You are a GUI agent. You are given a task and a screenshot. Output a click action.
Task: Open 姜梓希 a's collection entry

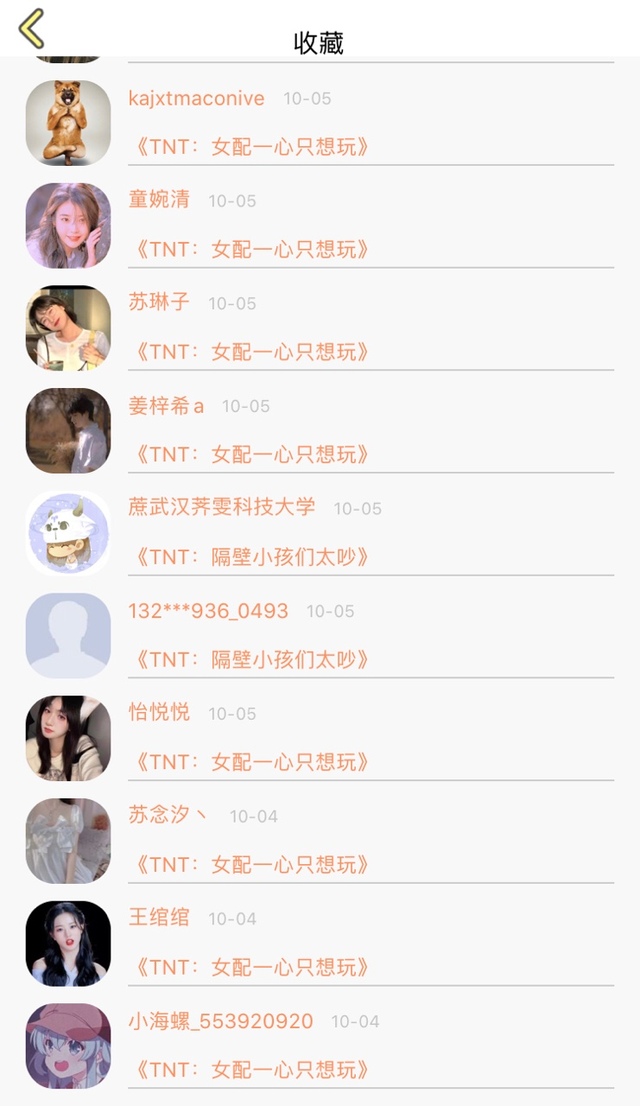coord(320,430)
